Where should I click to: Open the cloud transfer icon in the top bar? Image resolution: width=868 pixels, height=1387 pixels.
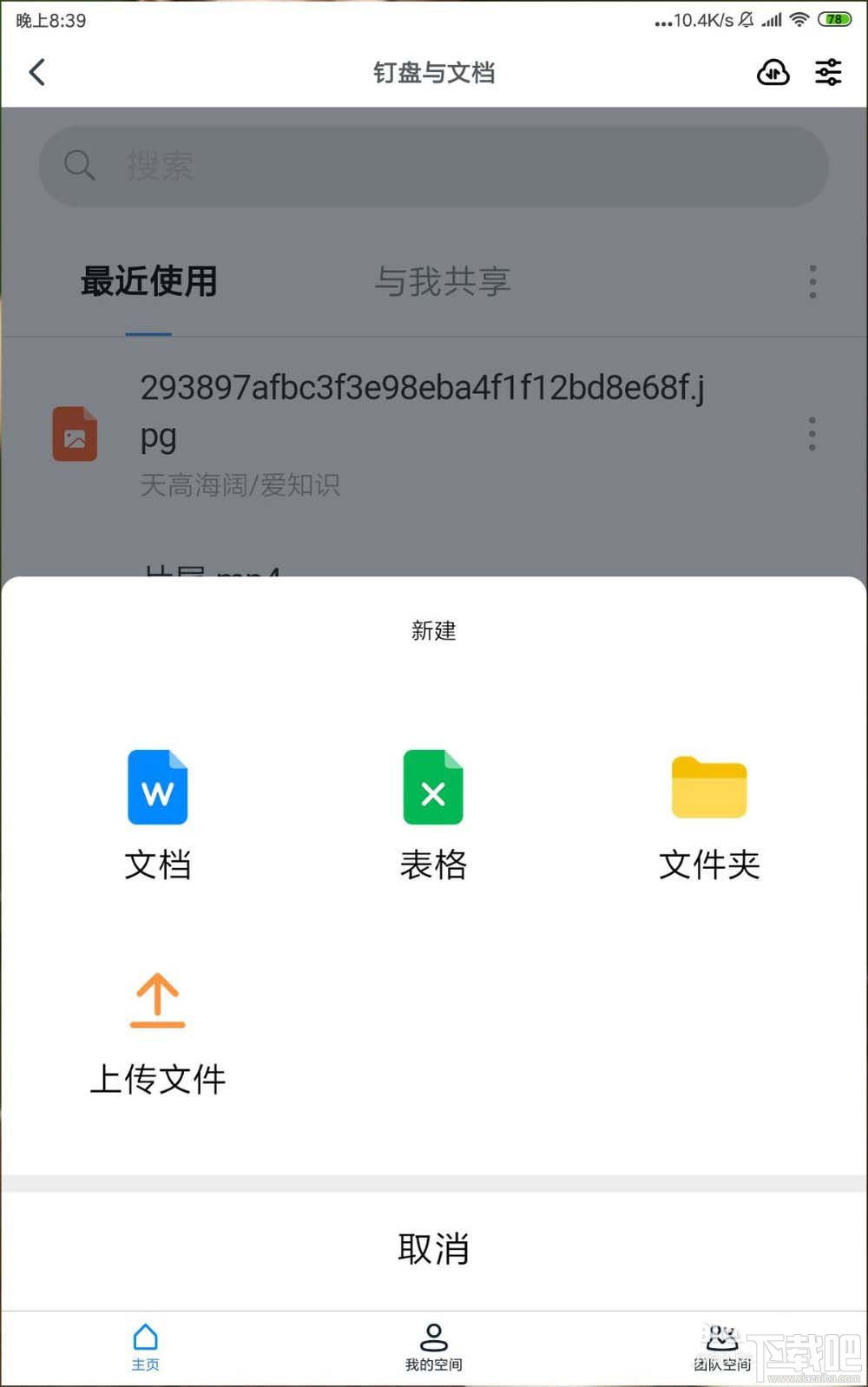(x=772, y=73)
